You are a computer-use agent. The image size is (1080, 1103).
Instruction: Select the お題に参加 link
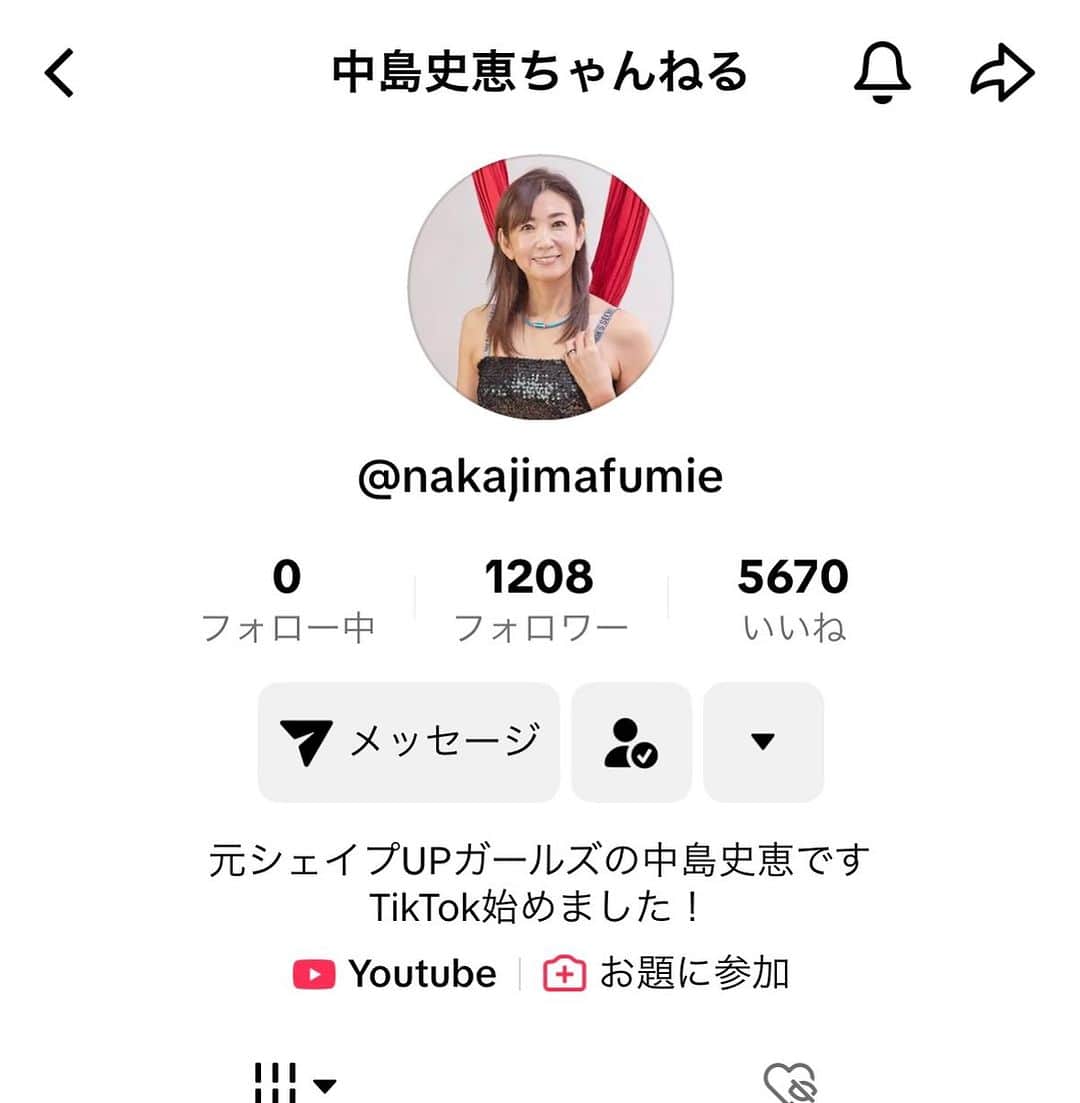pyautogui.click(x=667, y=974)
